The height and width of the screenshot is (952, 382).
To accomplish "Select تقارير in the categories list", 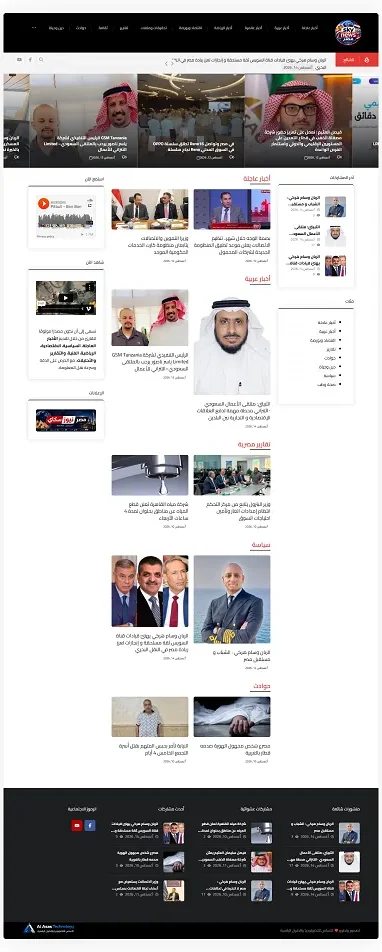I will pyautogui.click(x=327, y=350).
